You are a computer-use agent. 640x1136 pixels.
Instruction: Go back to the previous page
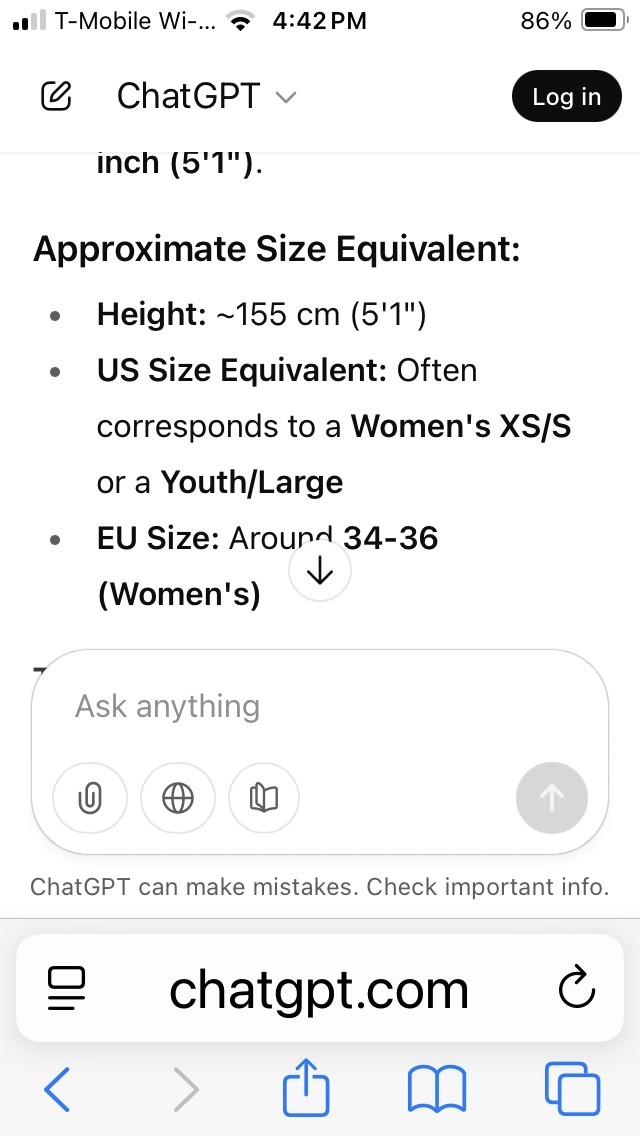coord(57,1088)
